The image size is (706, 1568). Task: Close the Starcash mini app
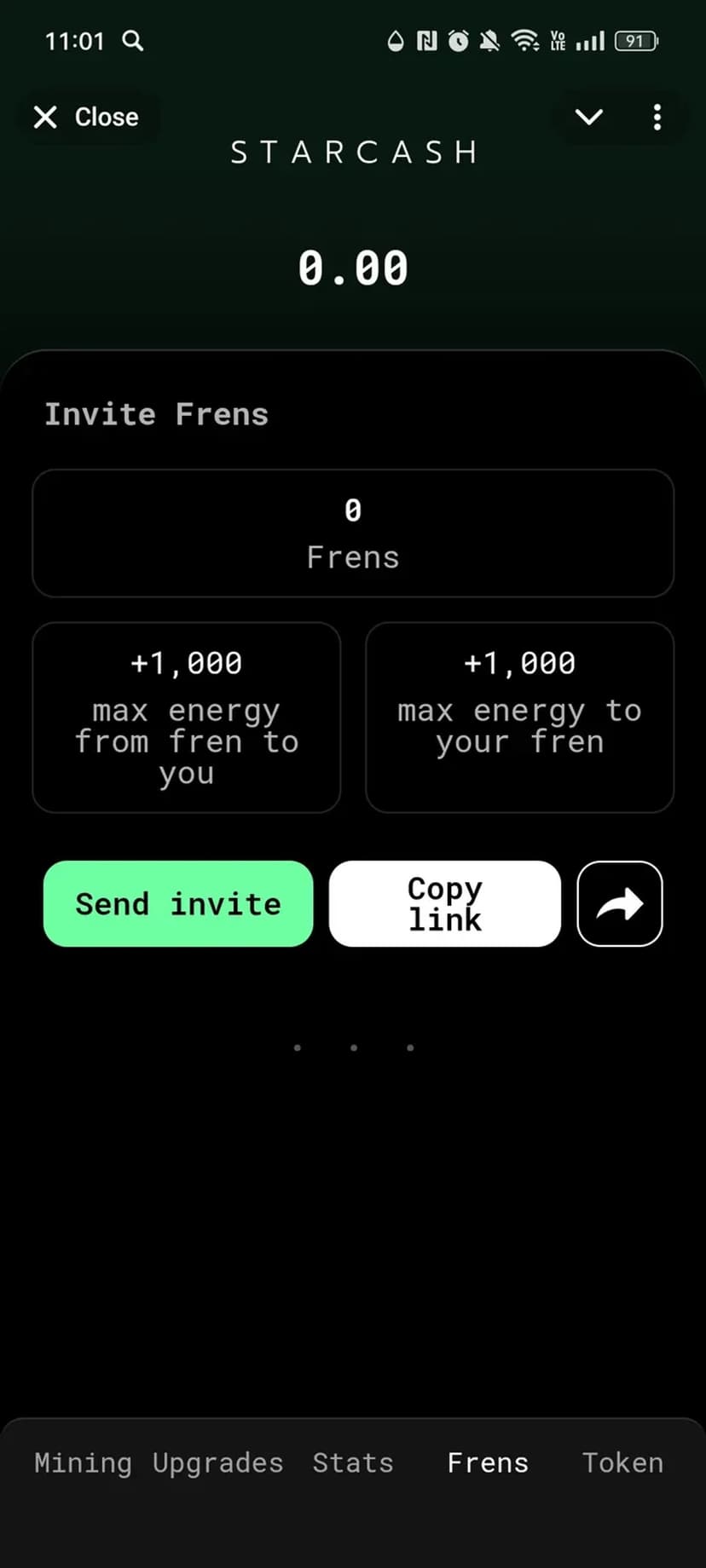[86, 117]
